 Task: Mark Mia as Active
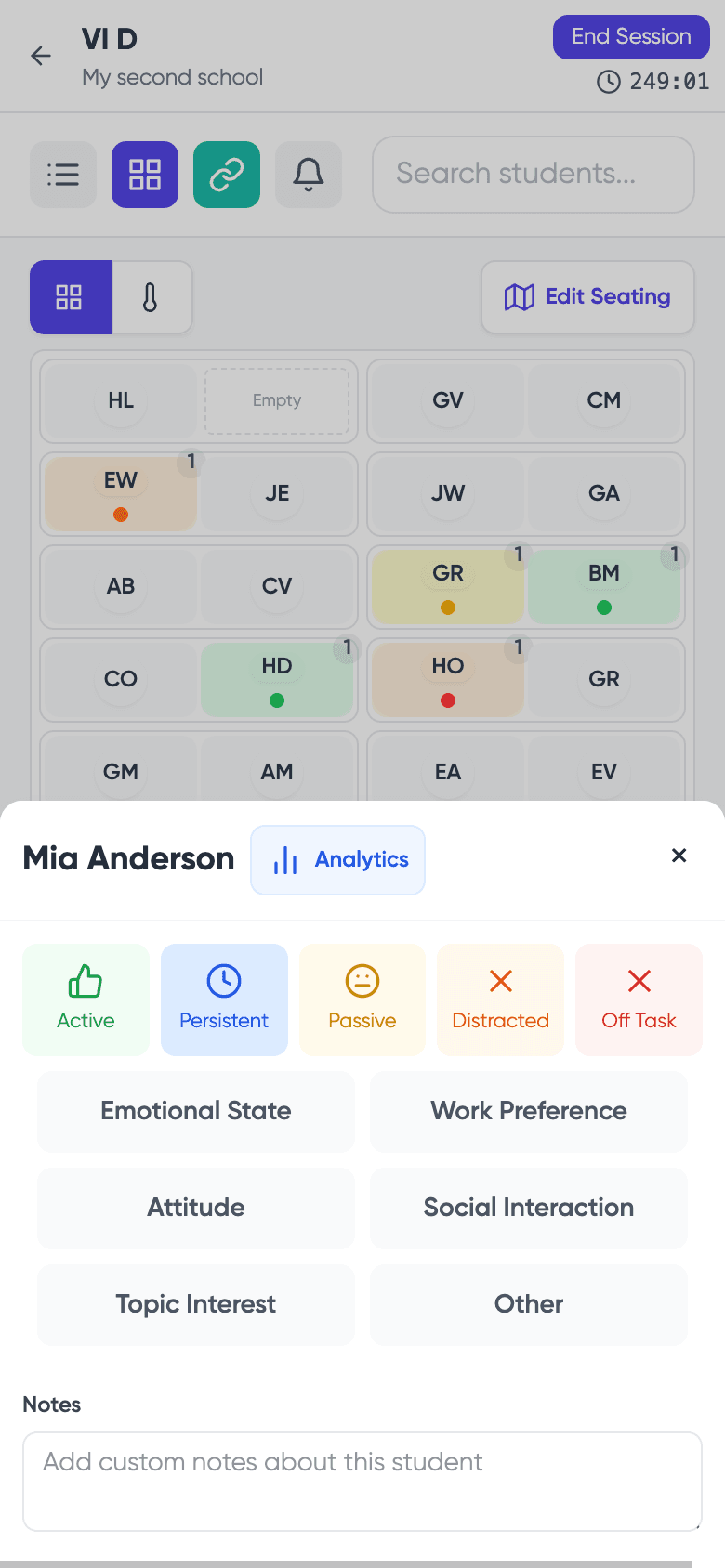click(86, 1000)
